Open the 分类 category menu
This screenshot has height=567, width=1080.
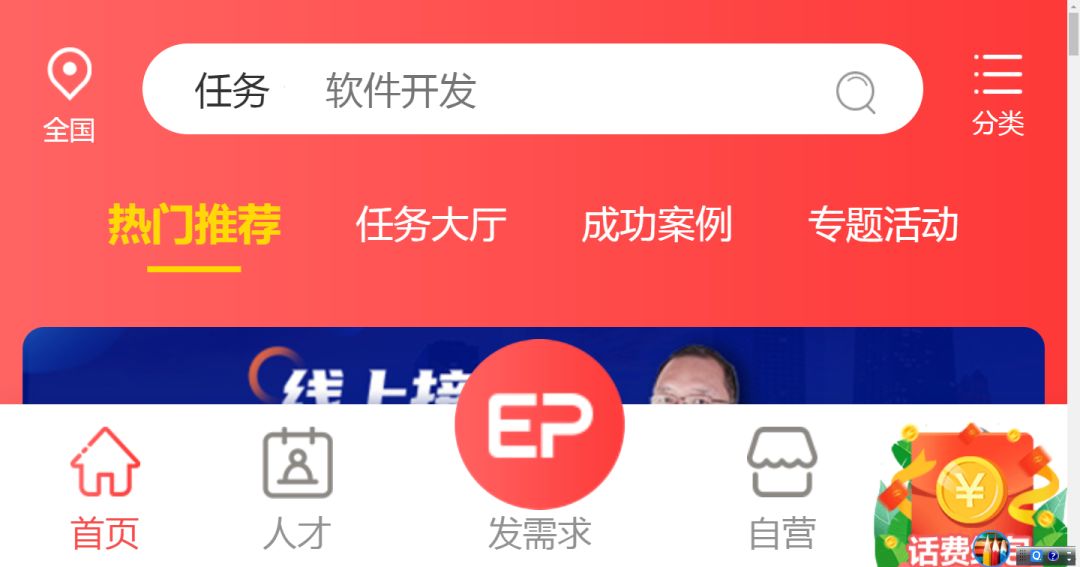tap(998, 95)
